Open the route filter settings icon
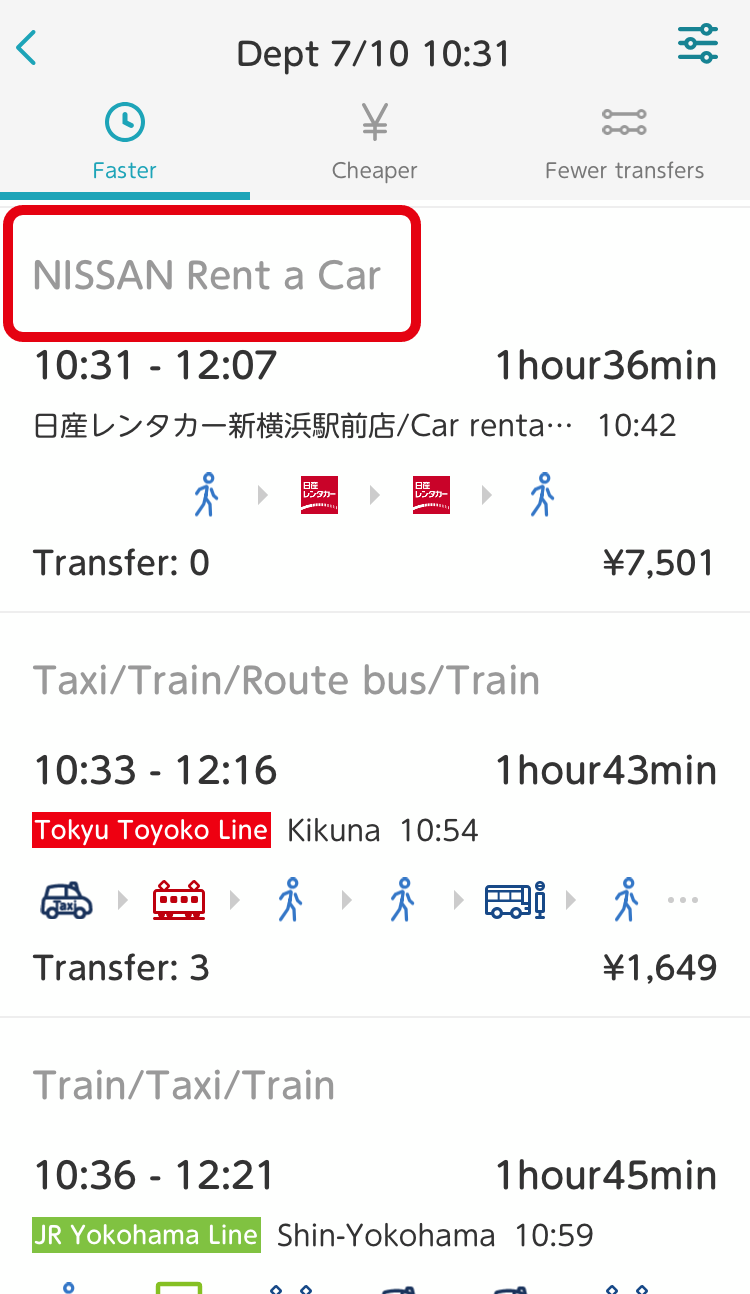This screenshot has height=1294, width=750. pyautogui.click(x=697, y=44)
